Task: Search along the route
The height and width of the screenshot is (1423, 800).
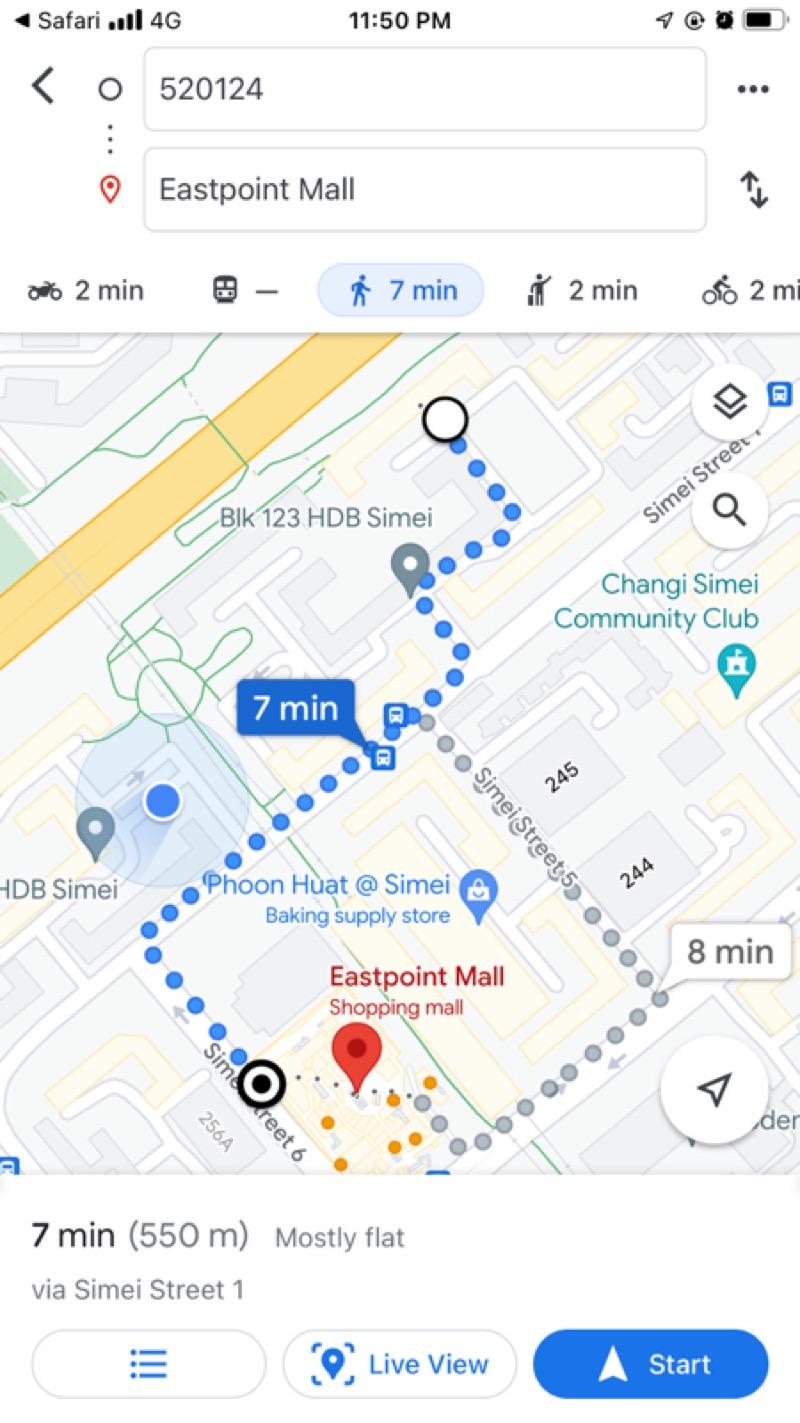Action: 730,511
